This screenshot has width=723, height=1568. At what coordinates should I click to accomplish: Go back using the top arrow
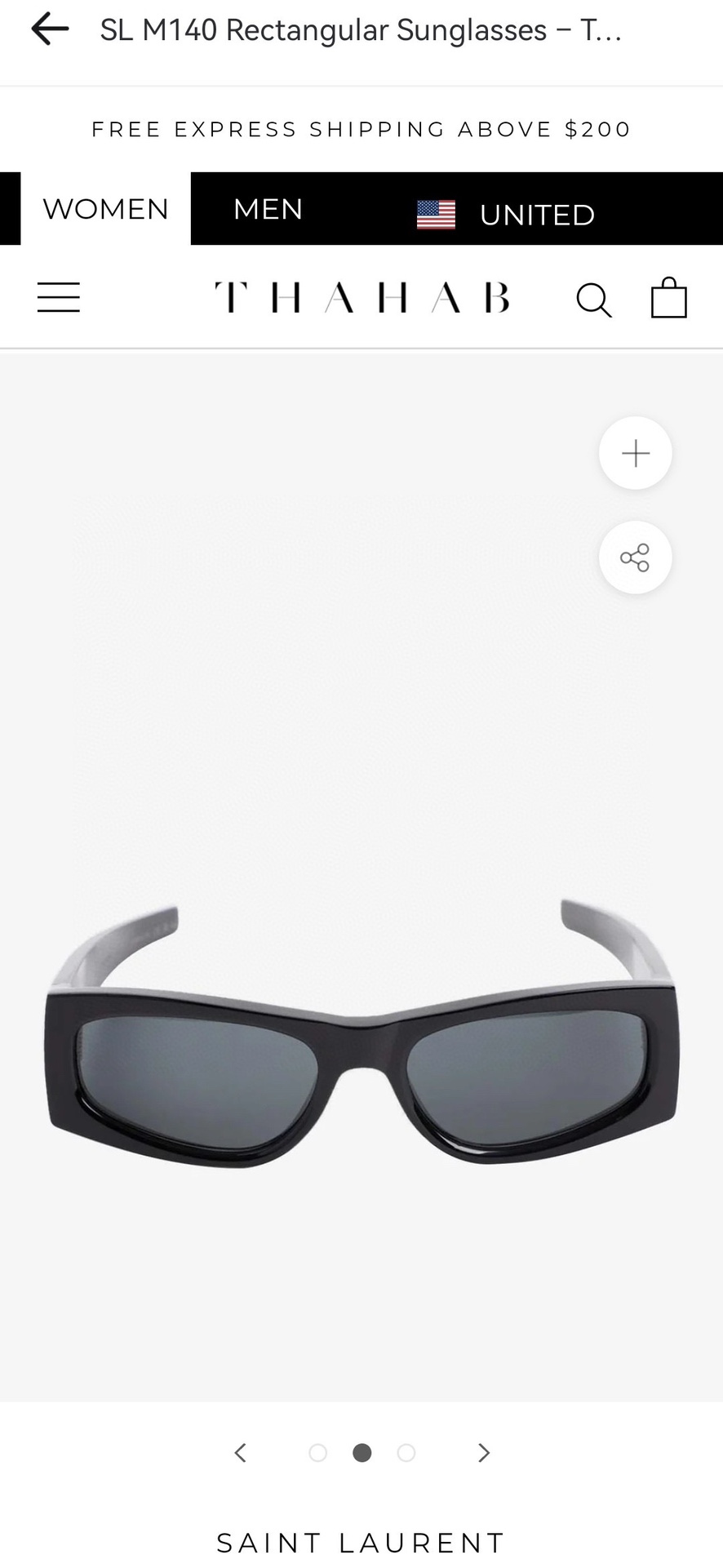50,29
